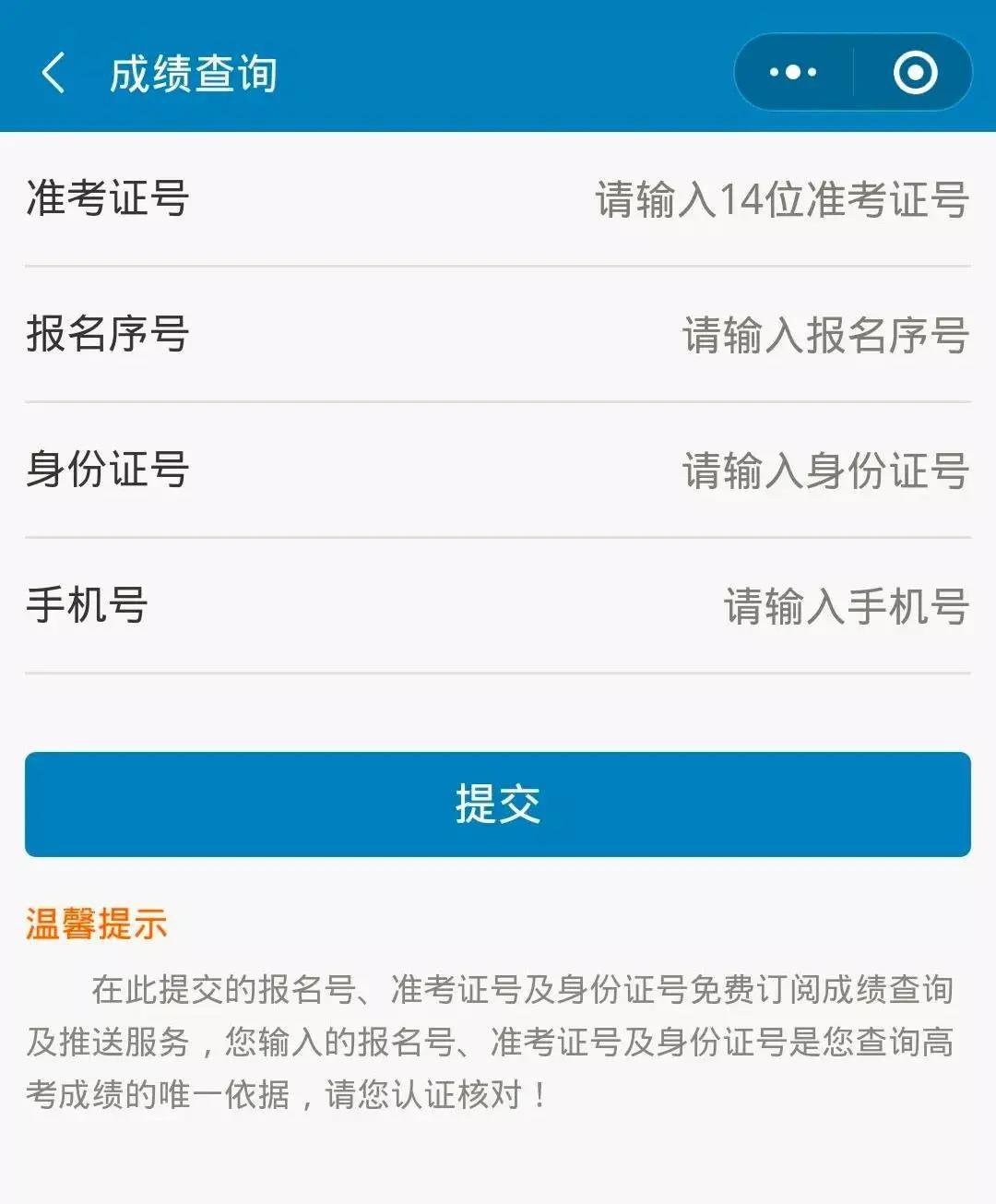Select the 报名序号 input field
This screenshot has width=996, height=1204.
pyautogui.click(x=824, y=335)
